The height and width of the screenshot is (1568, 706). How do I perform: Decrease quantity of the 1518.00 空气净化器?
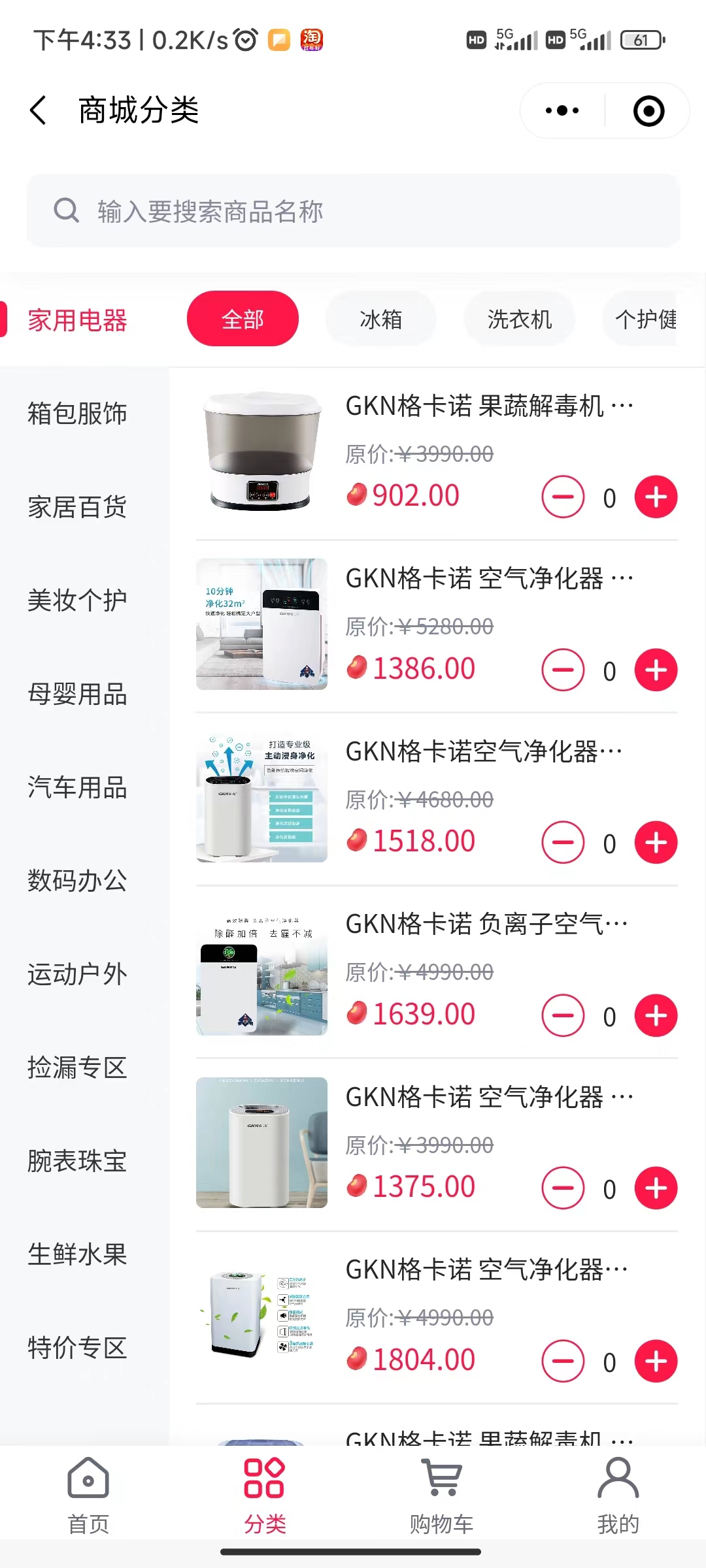tap(563, 843)
